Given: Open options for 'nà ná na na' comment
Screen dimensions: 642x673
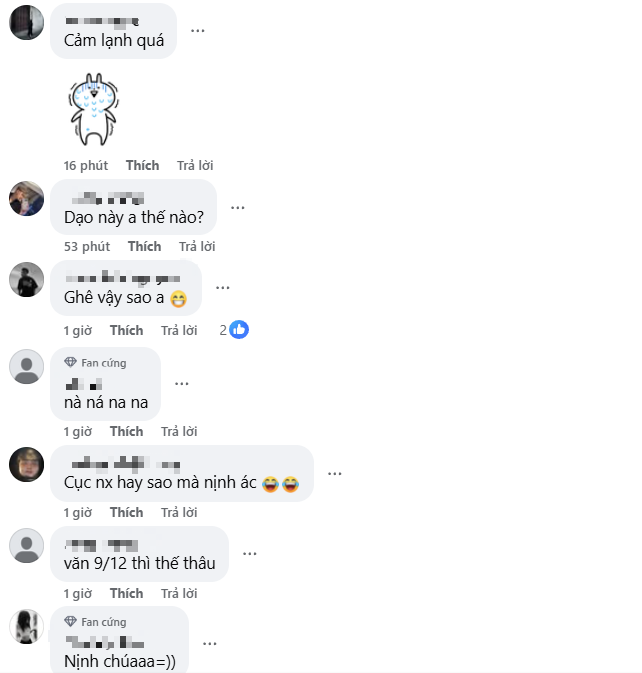Looking at the screenshot, I should pos(182,382).
